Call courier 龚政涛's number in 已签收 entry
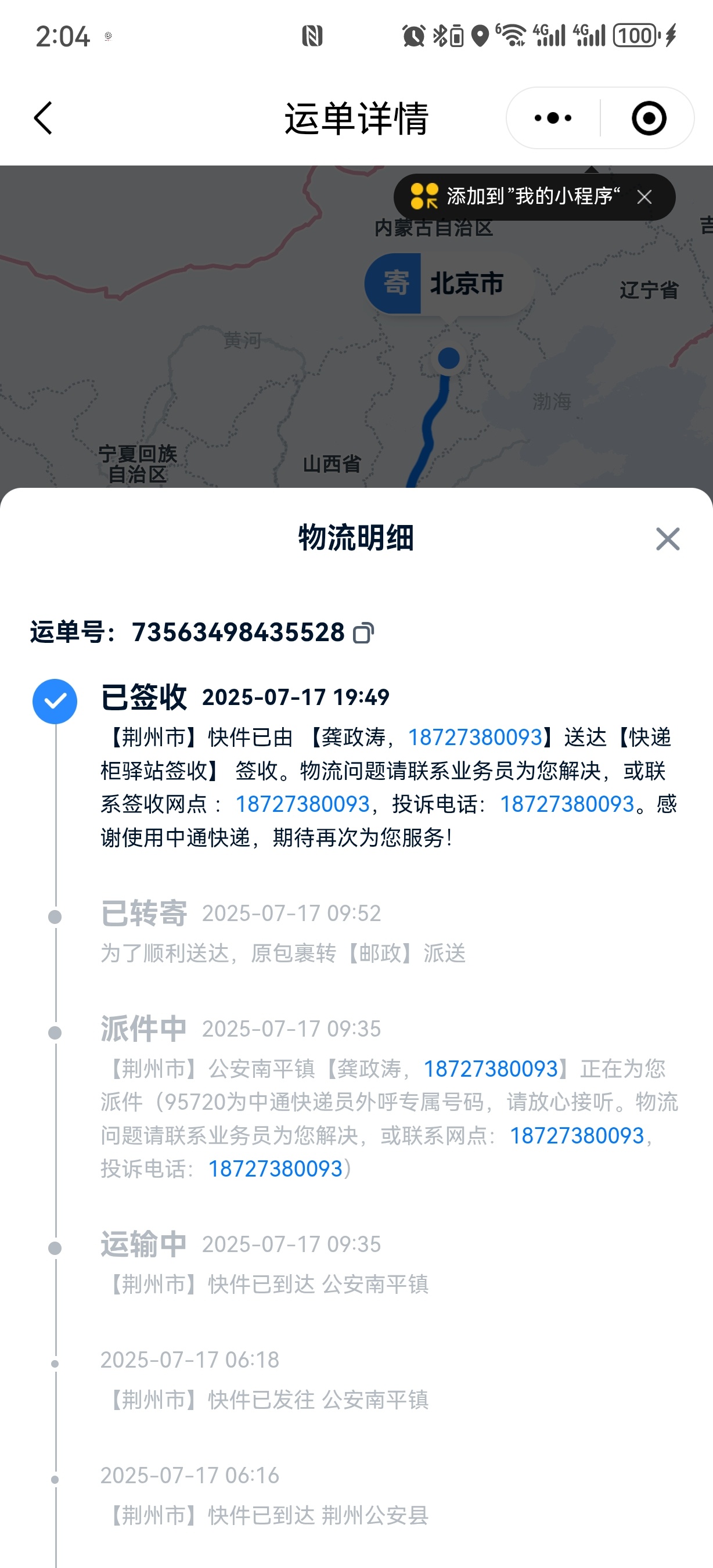Image resolution: width=713 pixels, height=1568 pixels. [x=474, y=737]
